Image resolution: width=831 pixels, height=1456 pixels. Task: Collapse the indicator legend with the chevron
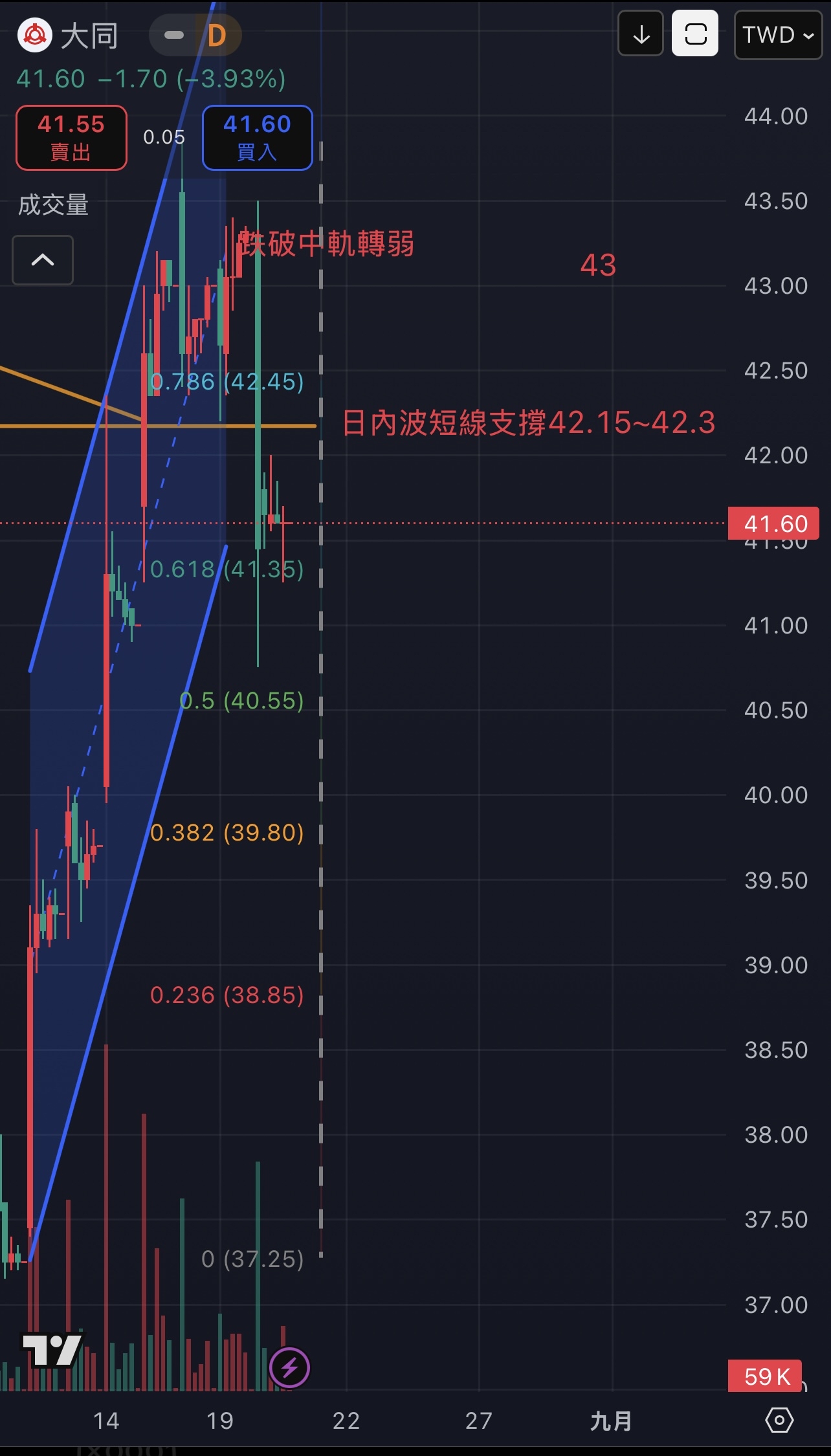(x=43, y=260)
